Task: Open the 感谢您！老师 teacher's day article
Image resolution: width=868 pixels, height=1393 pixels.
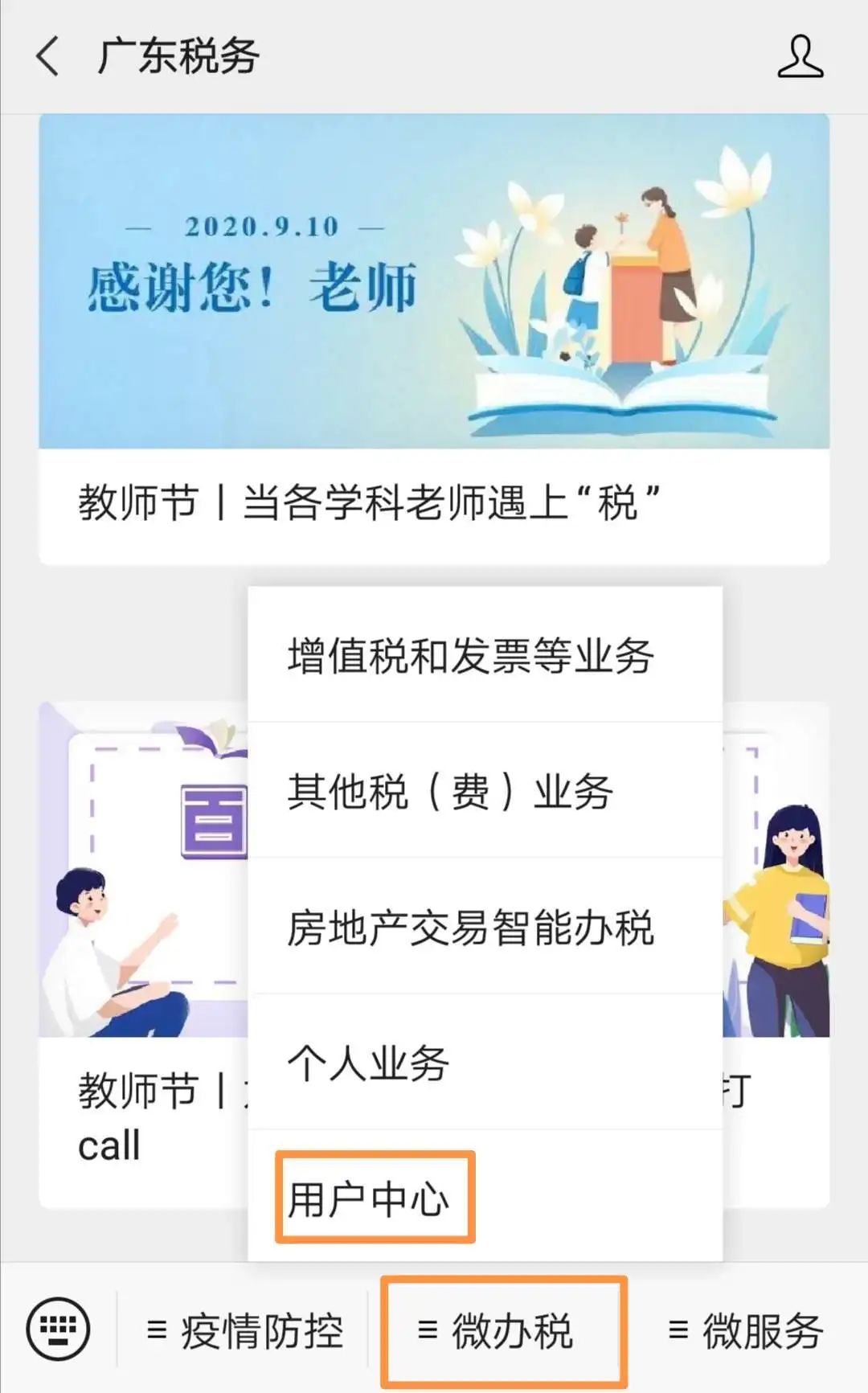Action: pos(434,338)
